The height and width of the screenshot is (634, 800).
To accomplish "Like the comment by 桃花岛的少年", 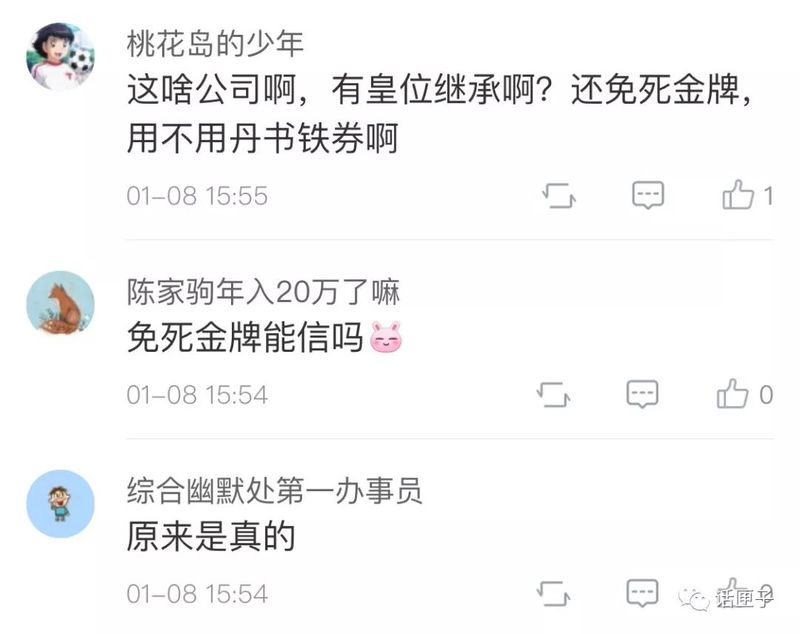I will (739, 195).
